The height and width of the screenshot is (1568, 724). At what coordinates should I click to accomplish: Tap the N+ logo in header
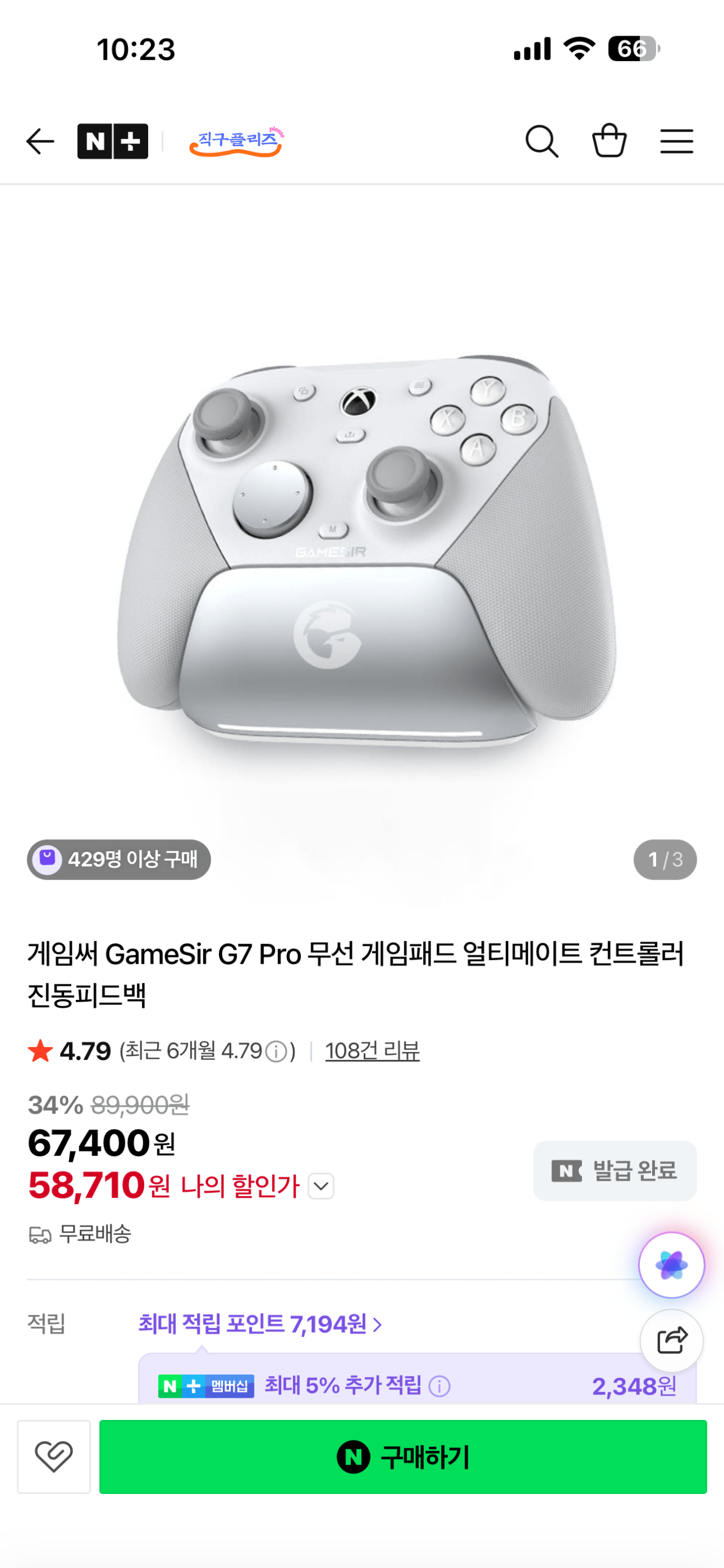[113, 141]
